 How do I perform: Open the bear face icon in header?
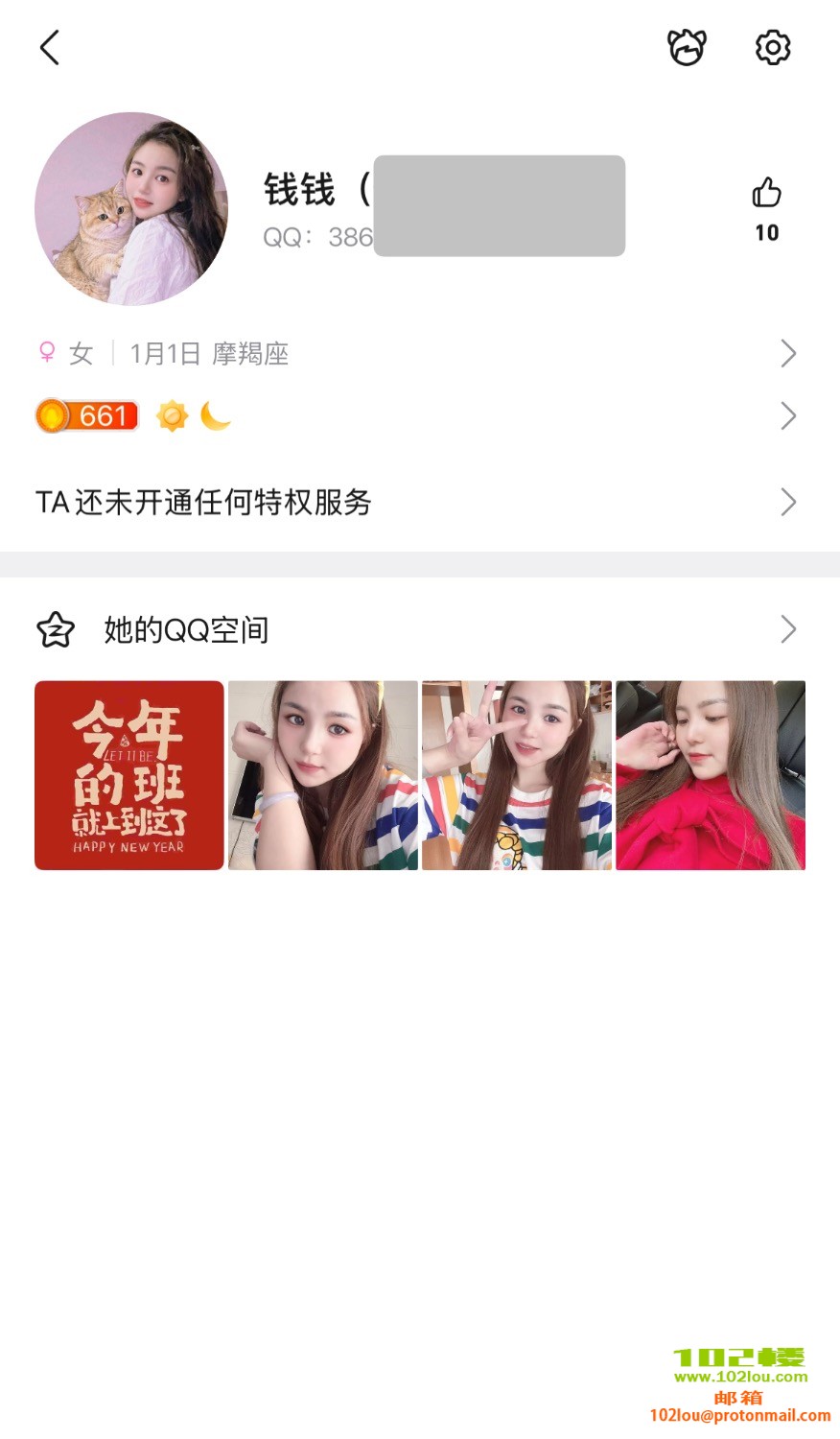coord(687,47)
